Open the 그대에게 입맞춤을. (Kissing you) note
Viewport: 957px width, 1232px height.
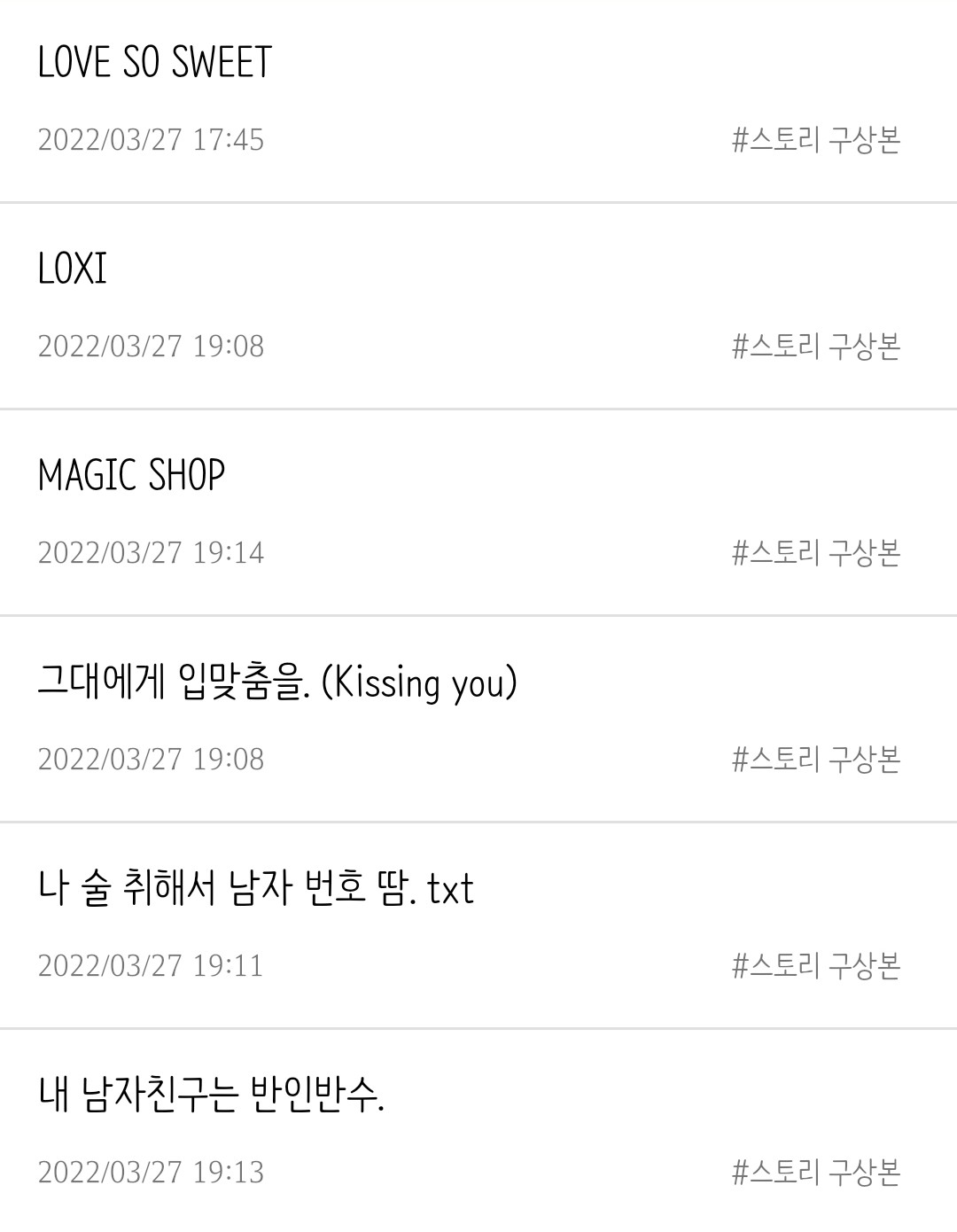point(277,682)
